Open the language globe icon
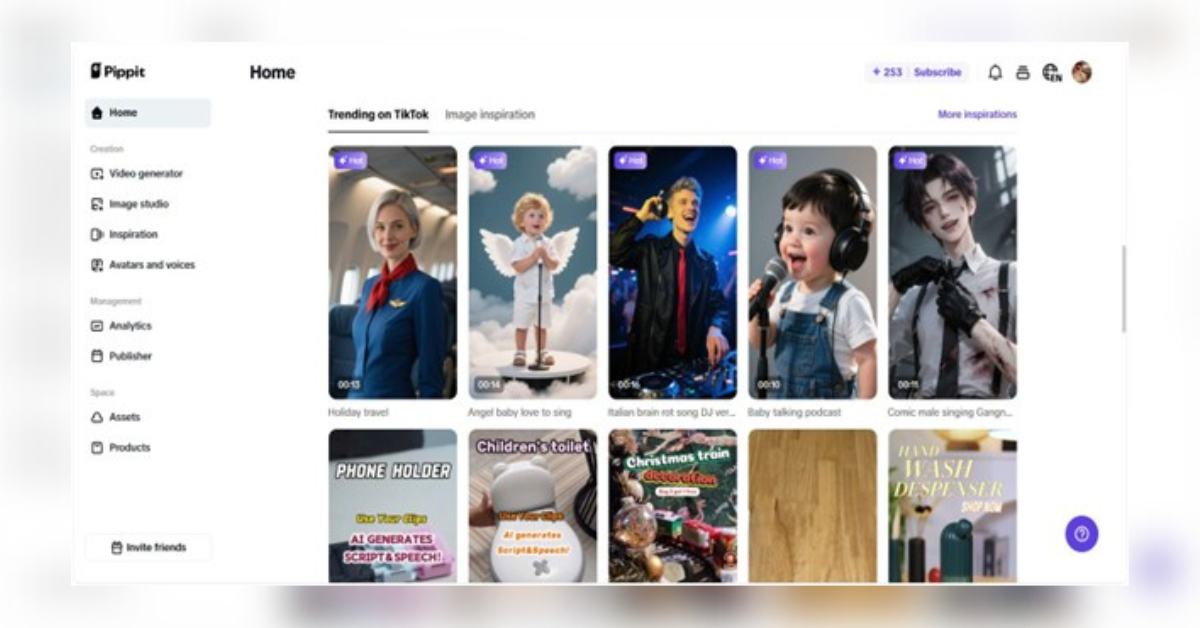Screen dimensions: 1200x628 [x=1051, y=72]
